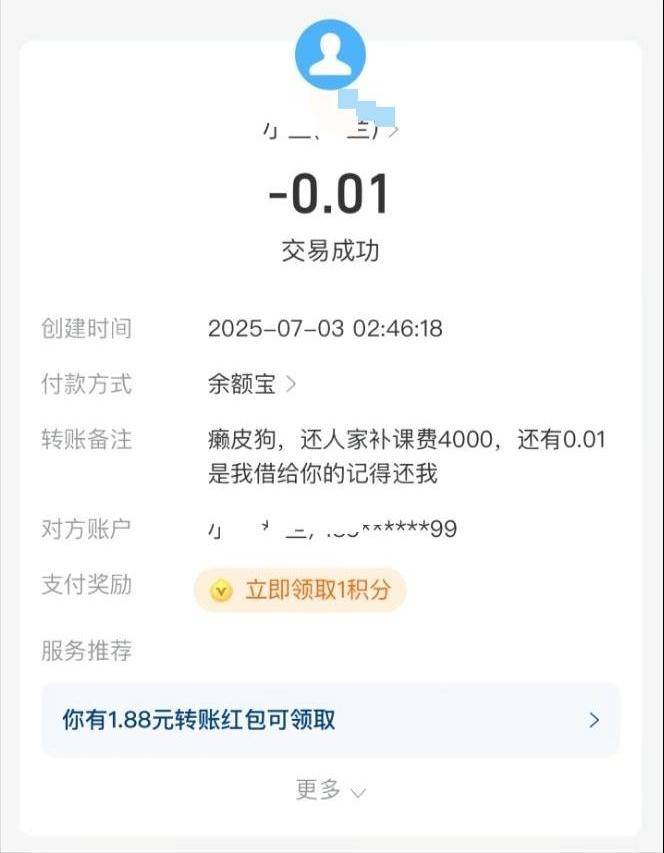Open the recipient's profile avatar
Viewport: 664px width, 853px height.
(x=330, y=54)
